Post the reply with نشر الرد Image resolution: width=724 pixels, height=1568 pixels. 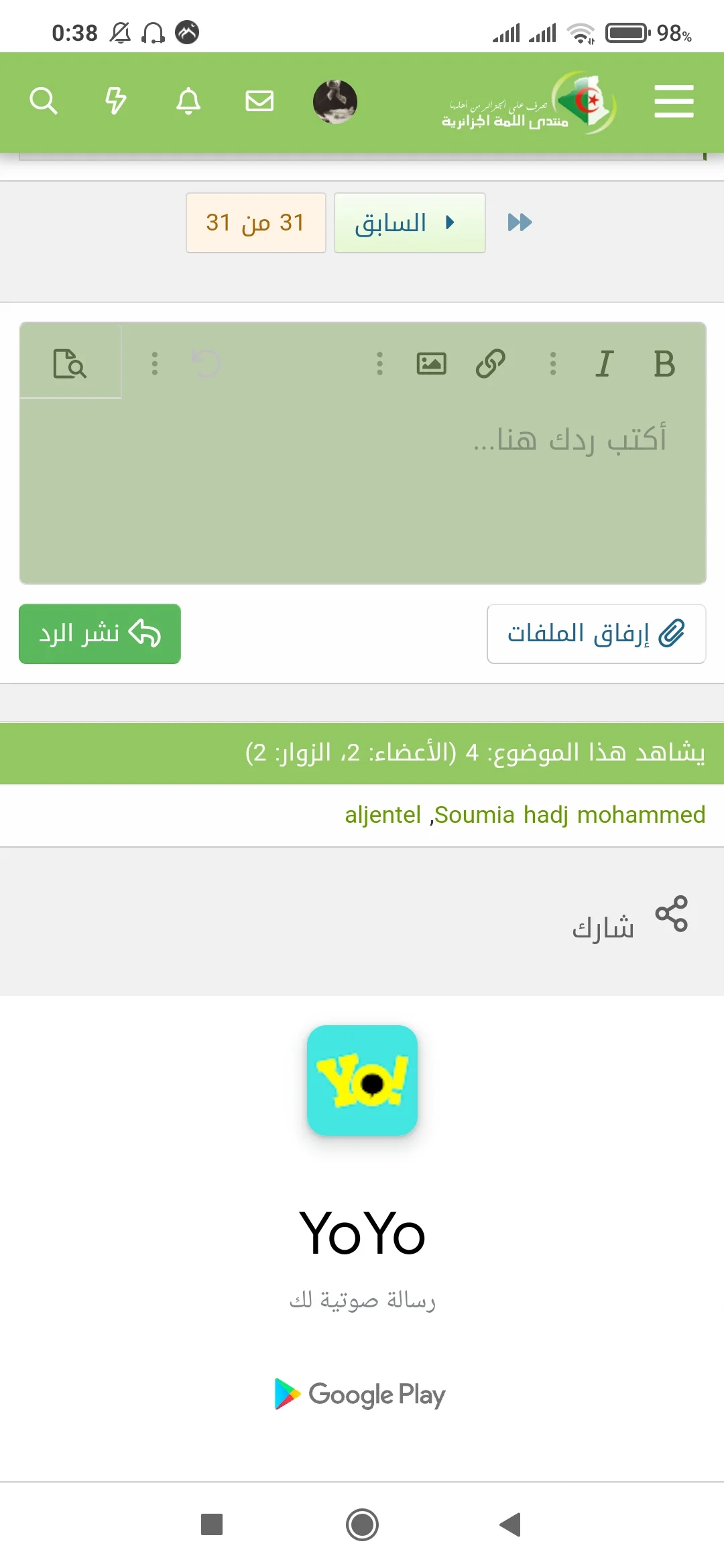point(100,634)
